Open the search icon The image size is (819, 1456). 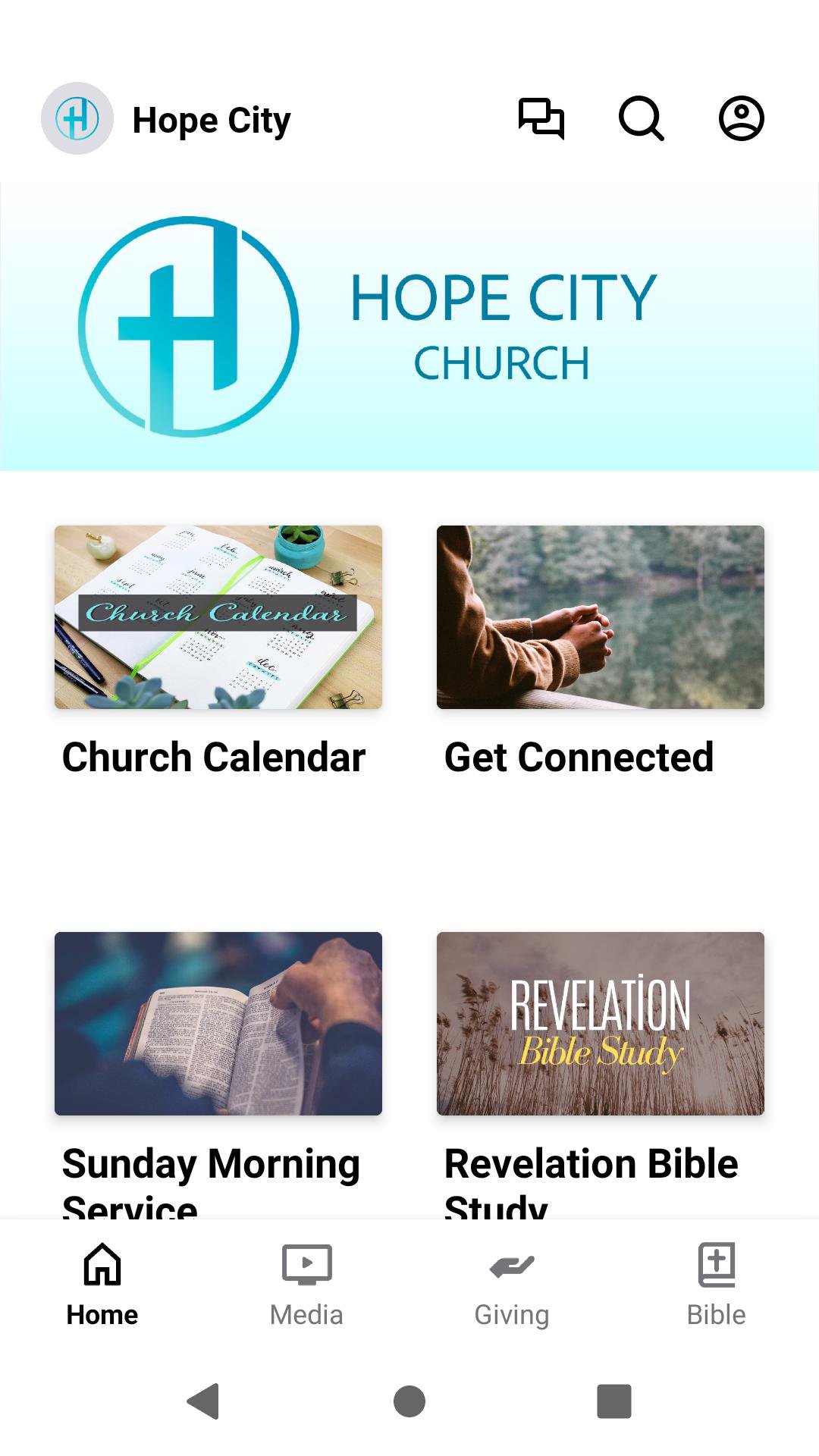642,119
